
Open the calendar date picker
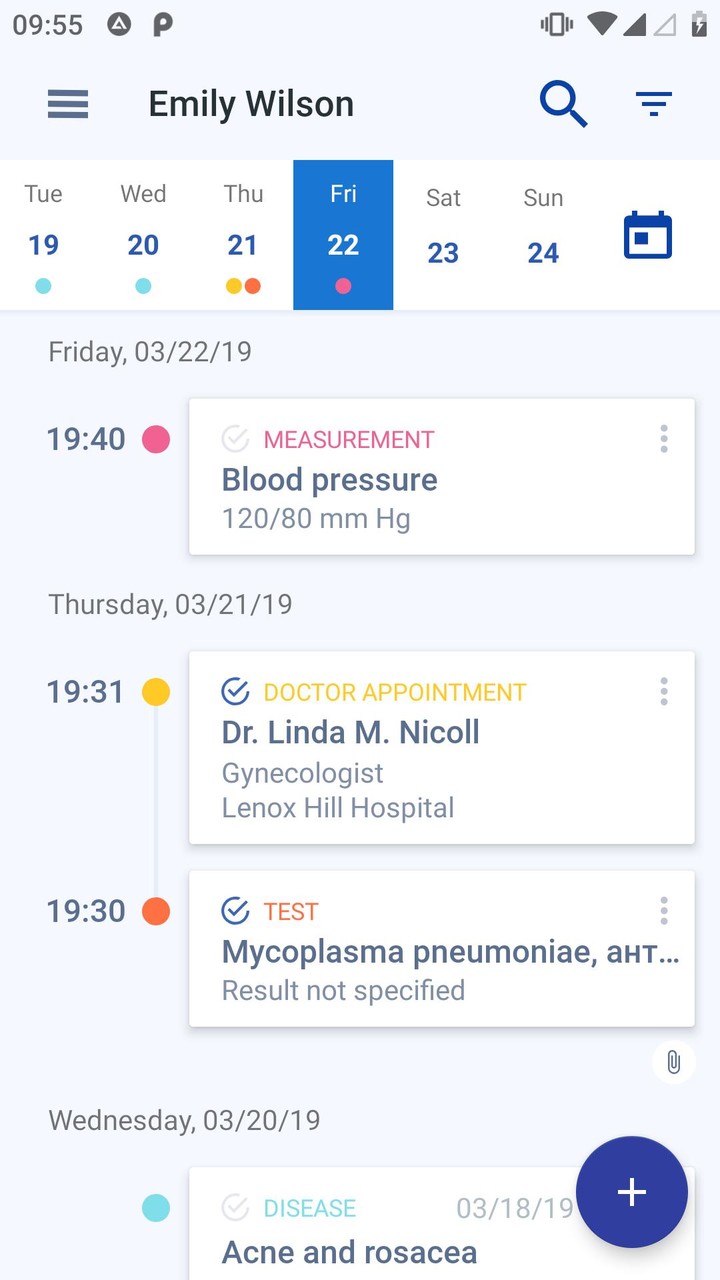[x=648, y=236]
